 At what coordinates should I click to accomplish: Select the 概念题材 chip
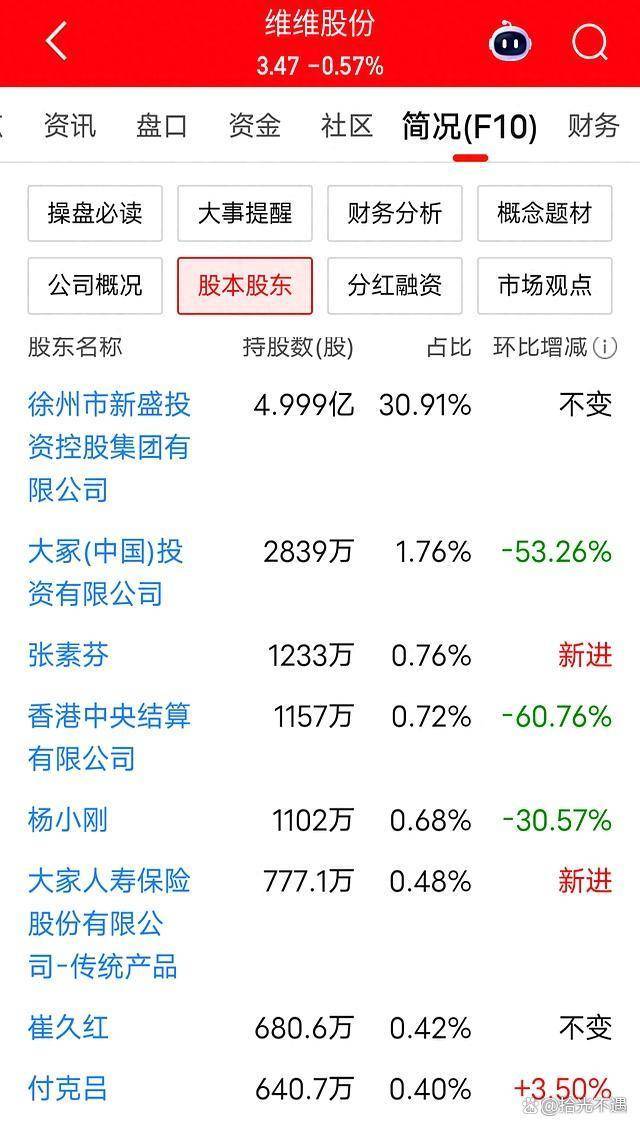click(545, 213)
